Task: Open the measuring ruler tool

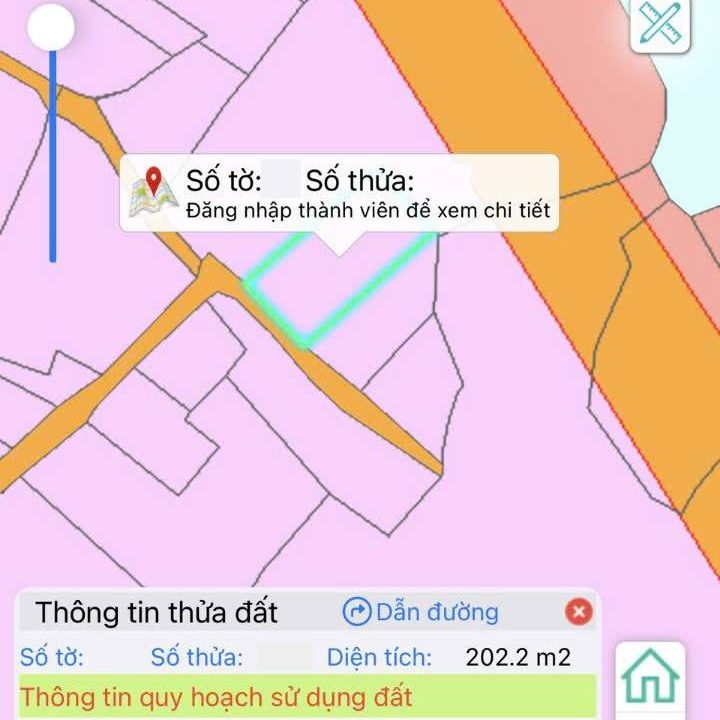Action: (661, 24)
